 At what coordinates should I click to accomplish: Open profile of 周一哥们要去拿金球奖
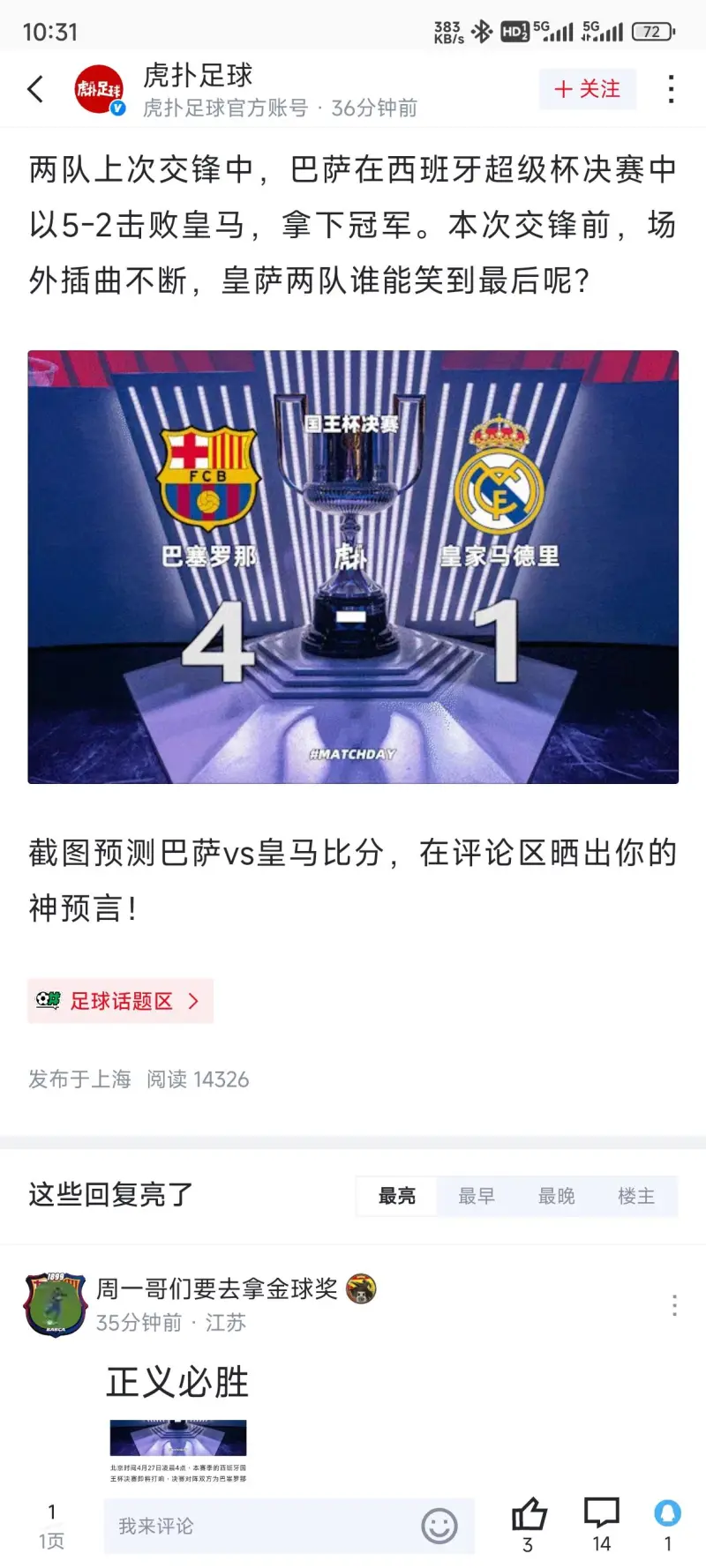coord(56,1304)
